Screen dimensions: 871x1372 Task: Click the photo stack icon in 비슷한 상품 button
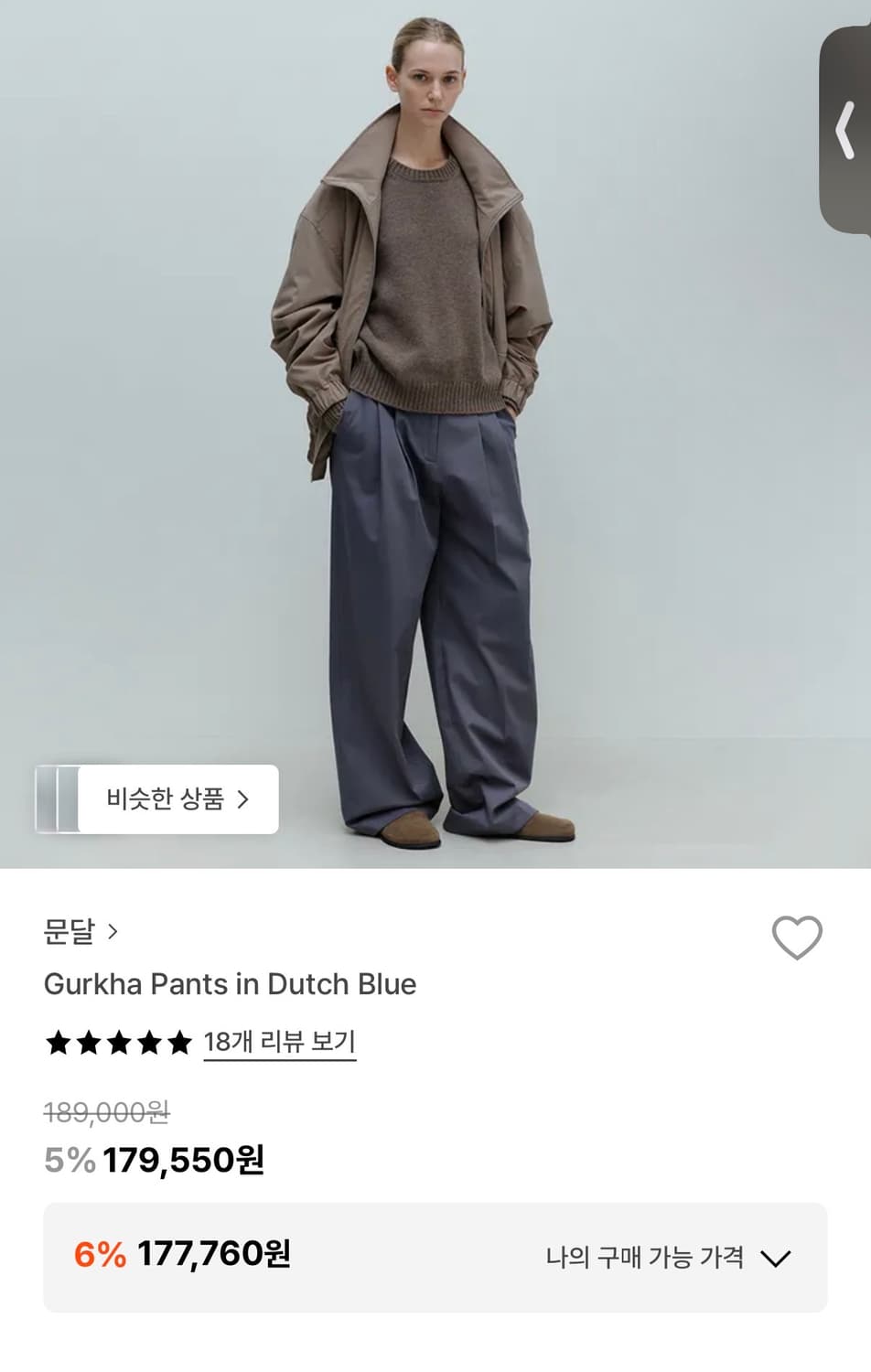click(60, 799)
